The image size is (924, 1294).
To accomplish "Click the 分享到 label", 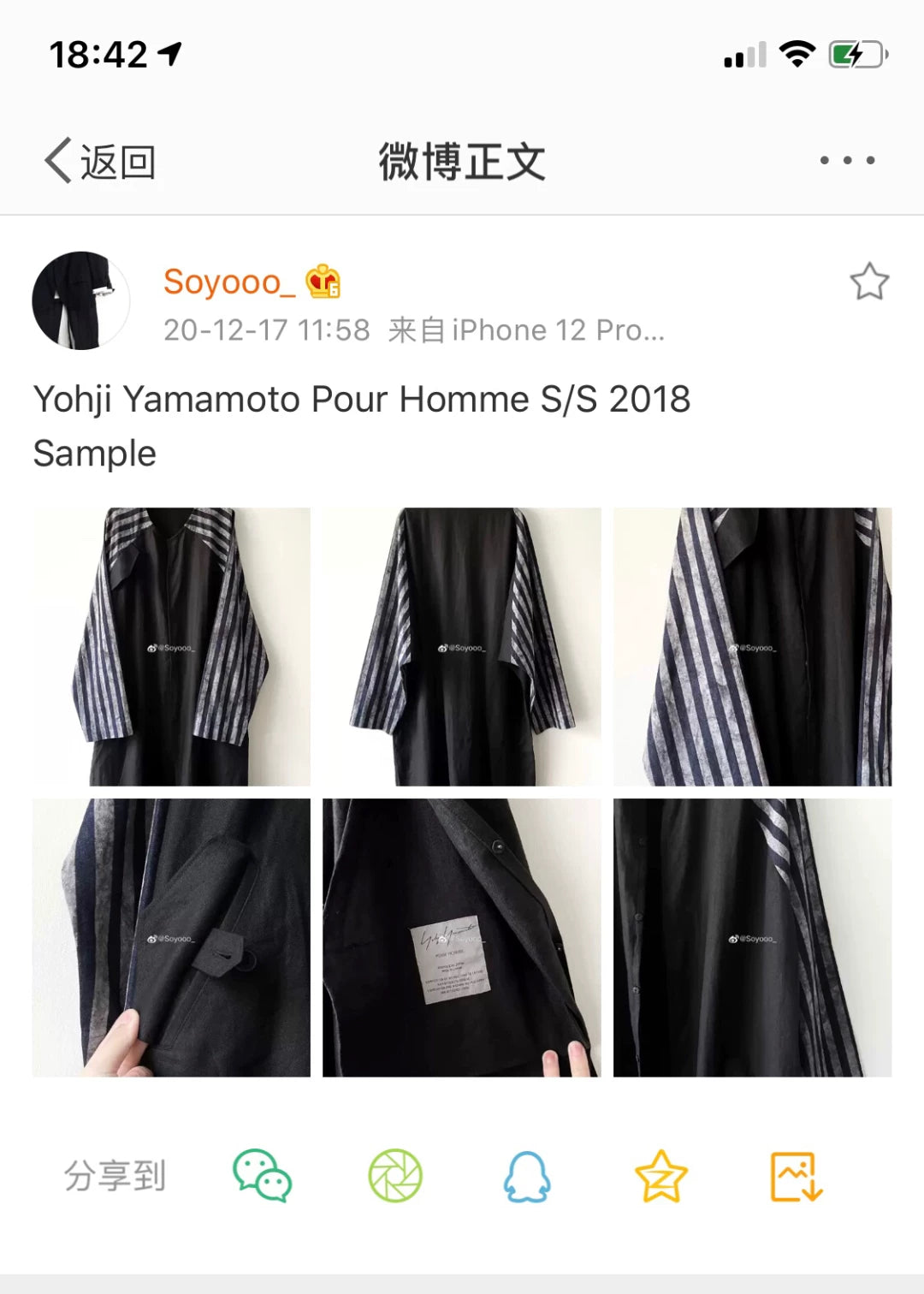I will [115, 1177].
